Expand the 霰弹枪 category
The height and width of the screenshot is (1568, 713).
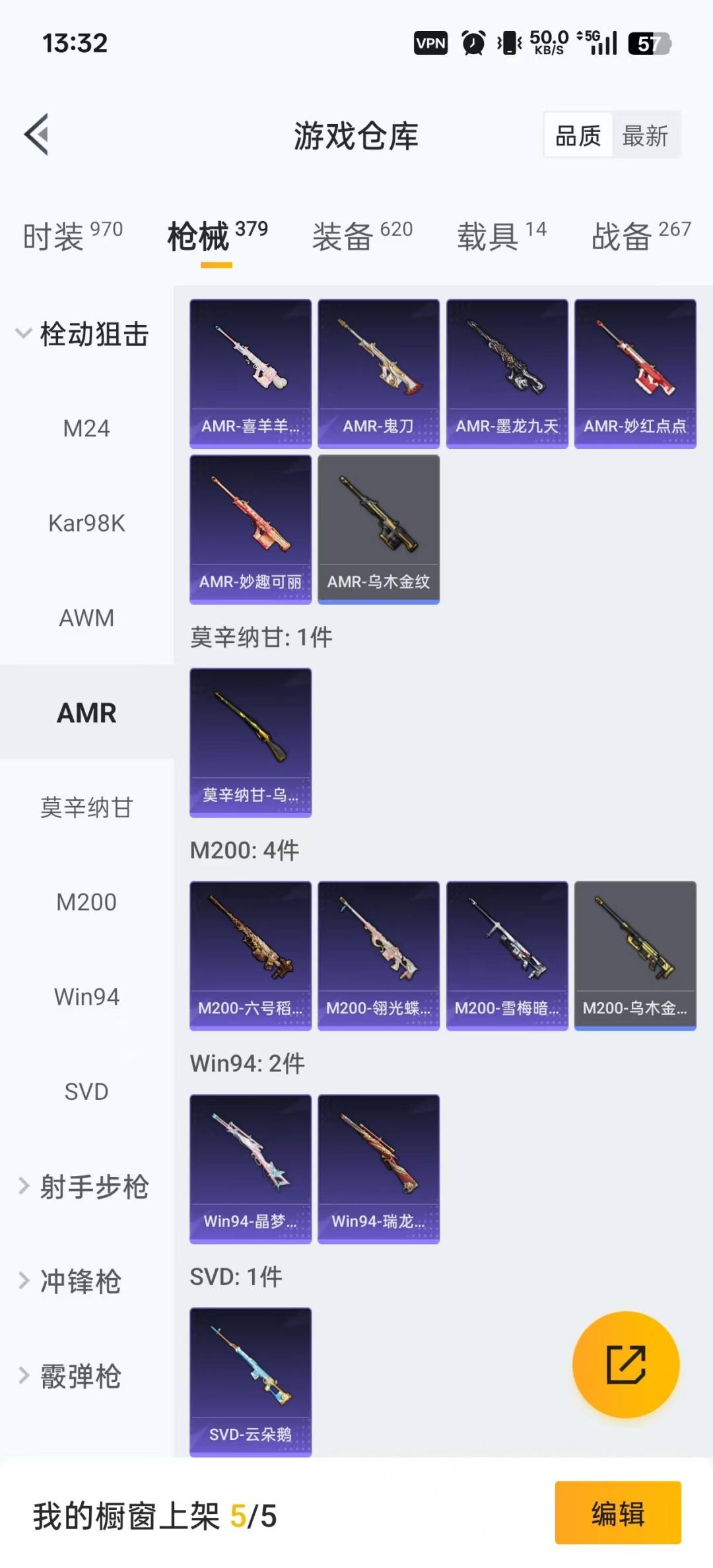(x=69, y=1377)
